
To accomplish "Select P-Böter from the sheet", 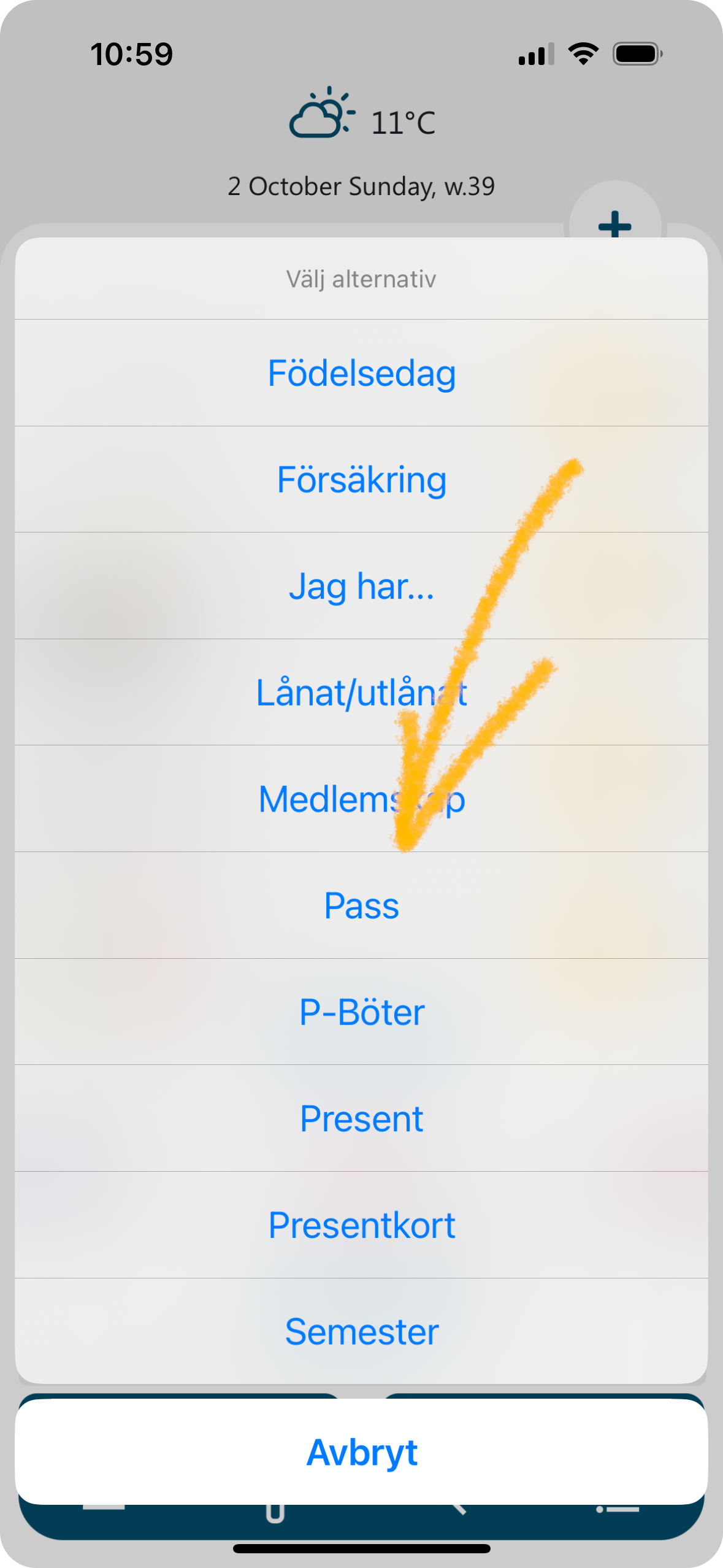I will pos(361,1012).
